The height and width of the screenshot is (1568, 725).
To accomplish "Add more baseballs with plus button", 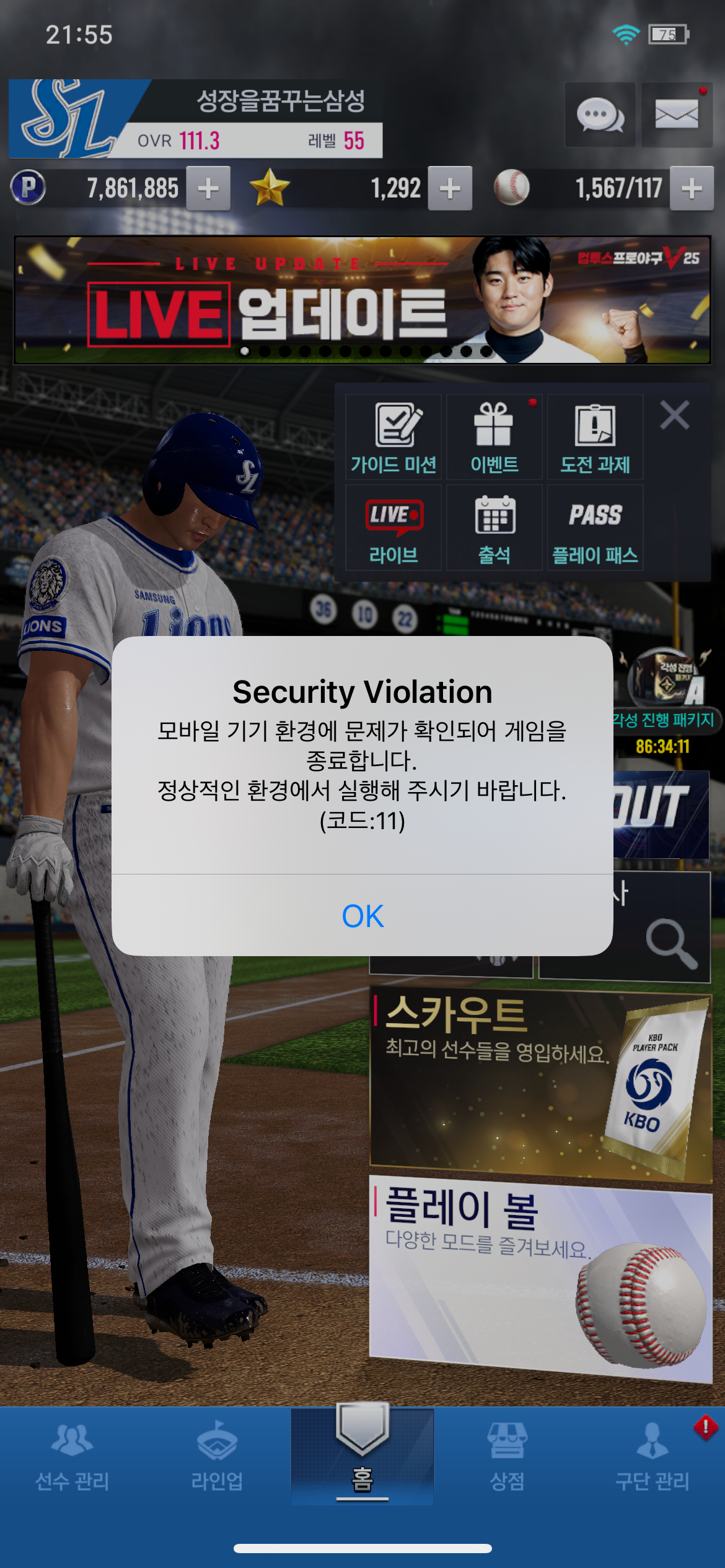I will point(692,188).
